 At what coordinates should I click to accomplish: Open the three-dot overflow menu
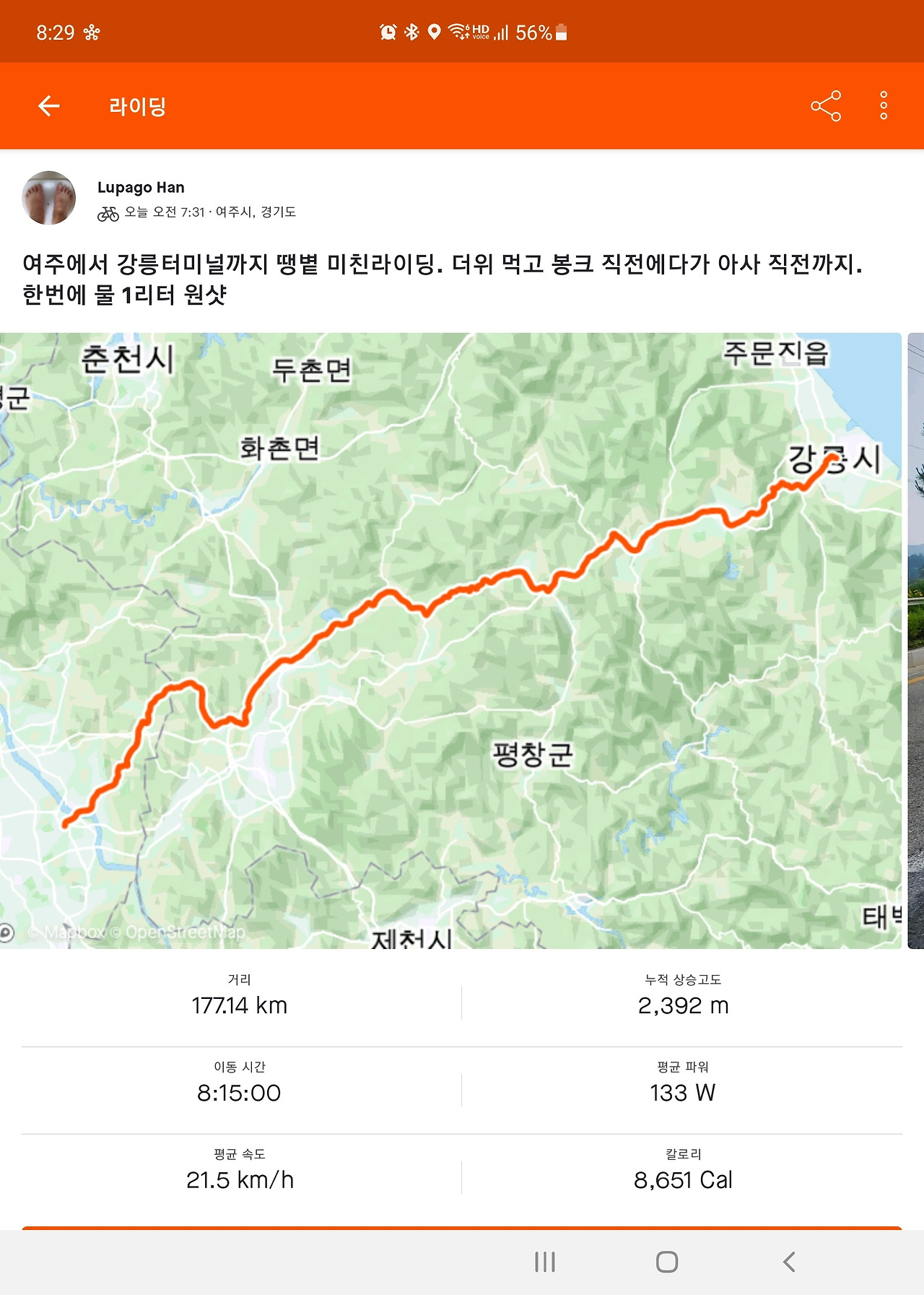882,106
